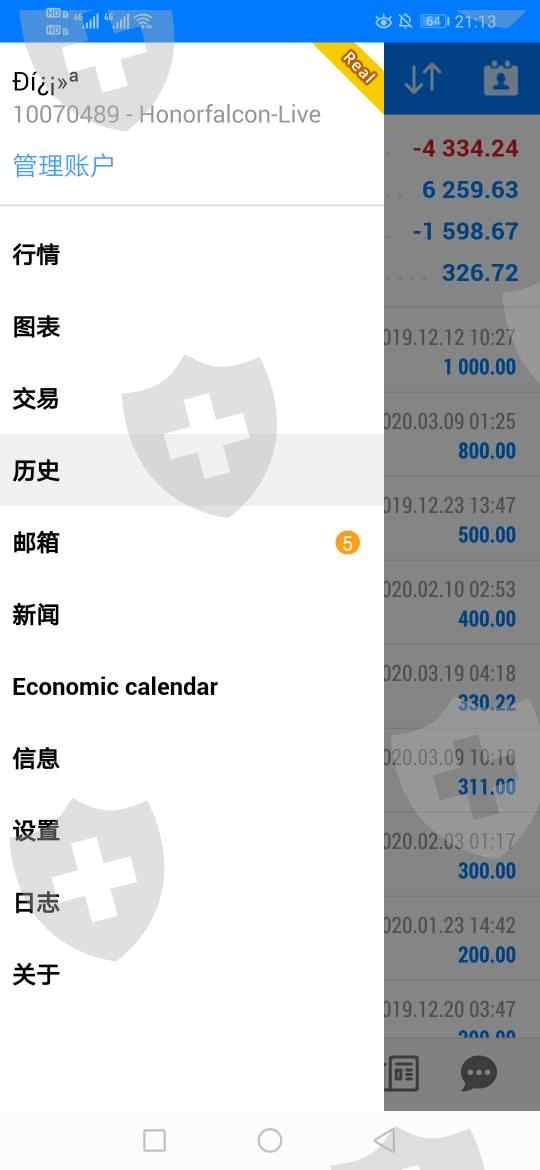Open the 历史 history entry
This screenshot has width=540, height=1170.
[x=192, y=469]
